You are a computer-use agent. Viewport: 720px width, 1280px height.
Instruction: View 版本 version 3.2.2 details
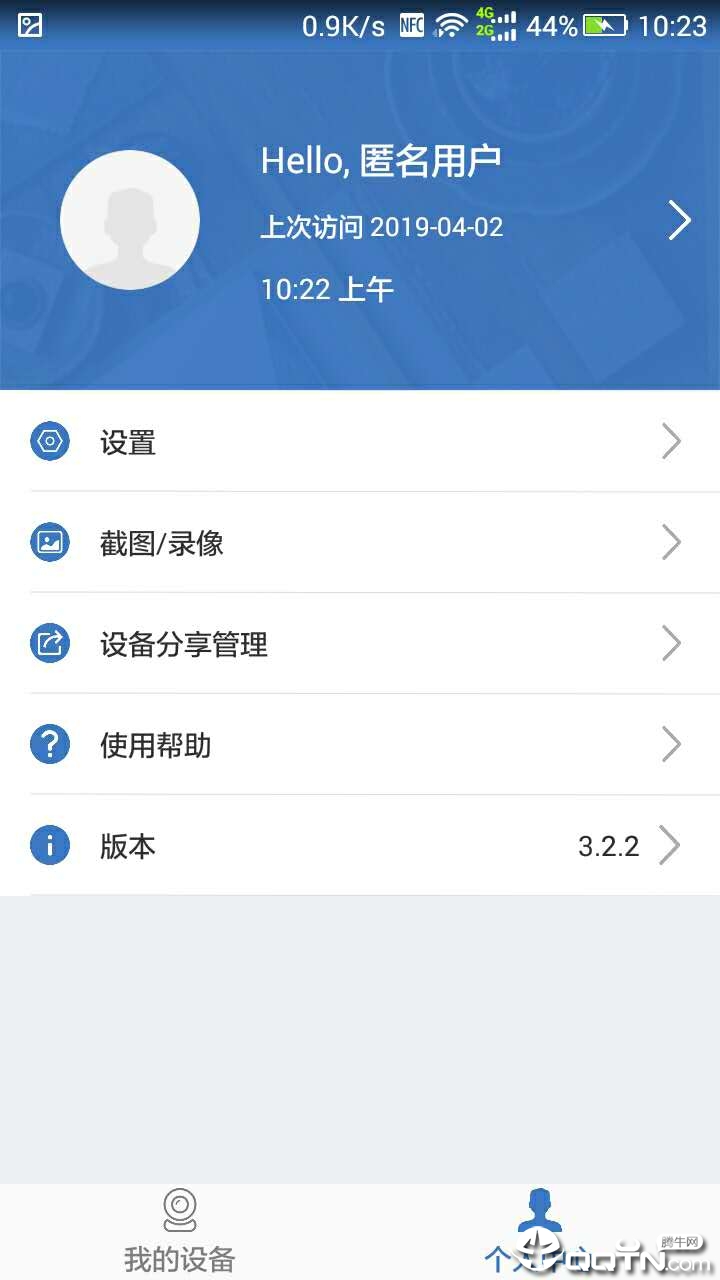tap(360, 846)
